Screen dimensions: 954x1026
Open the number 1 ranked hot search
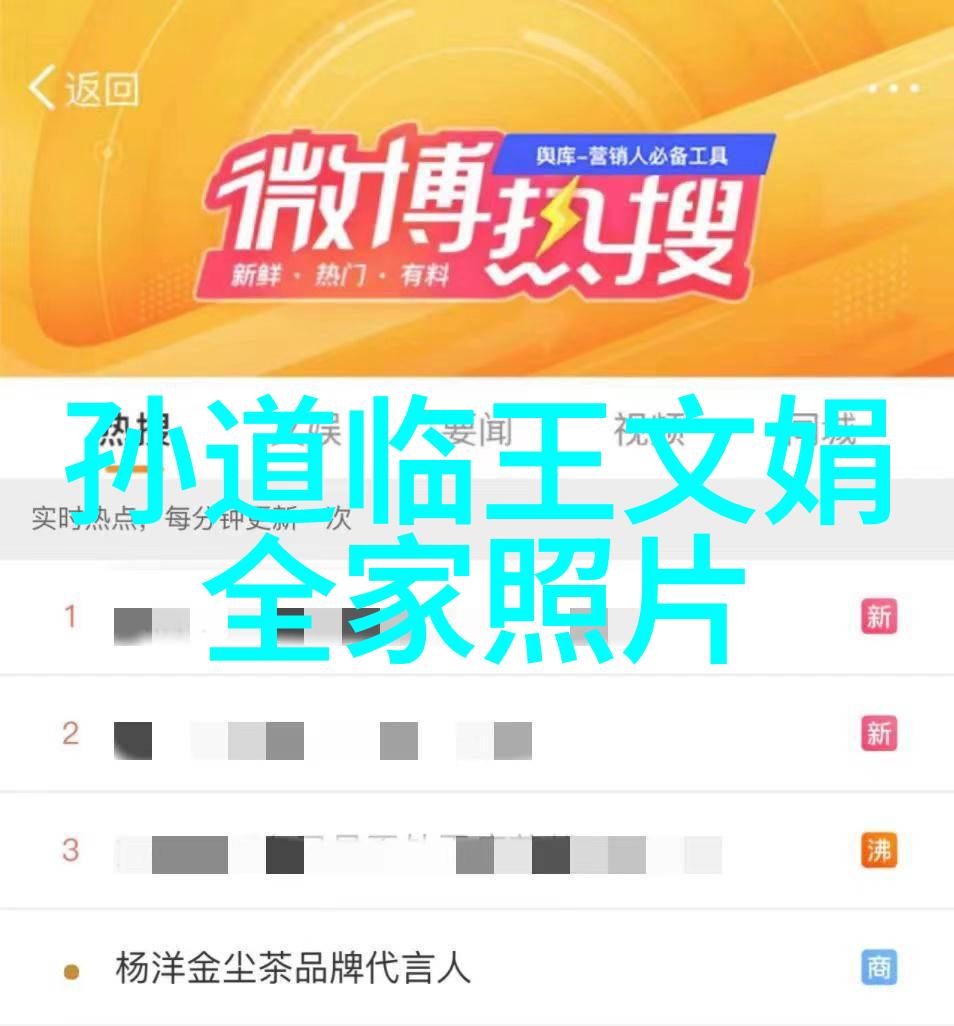point(400,618)
